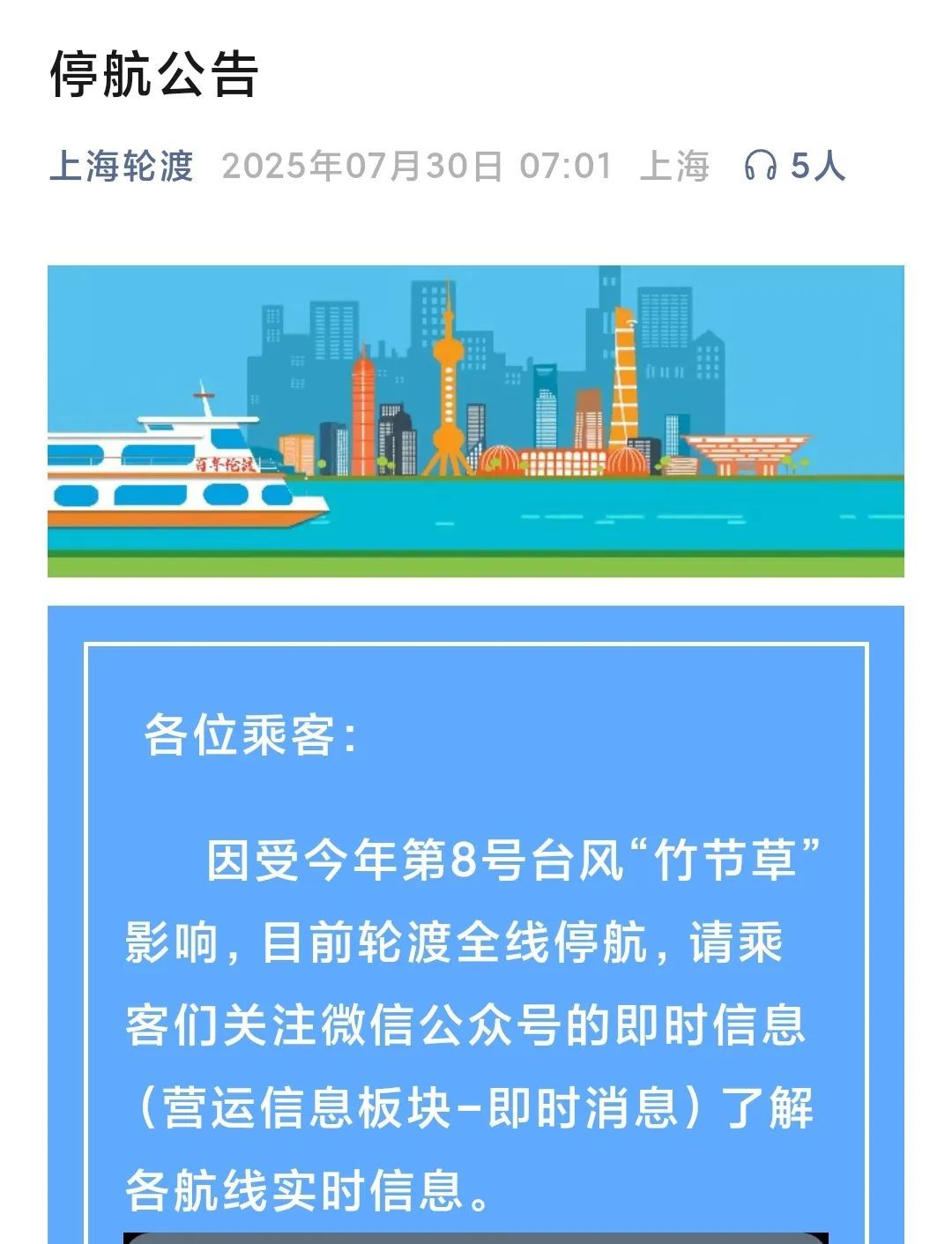Open the 上海轮渡 account profile

(x=121, y=166)
